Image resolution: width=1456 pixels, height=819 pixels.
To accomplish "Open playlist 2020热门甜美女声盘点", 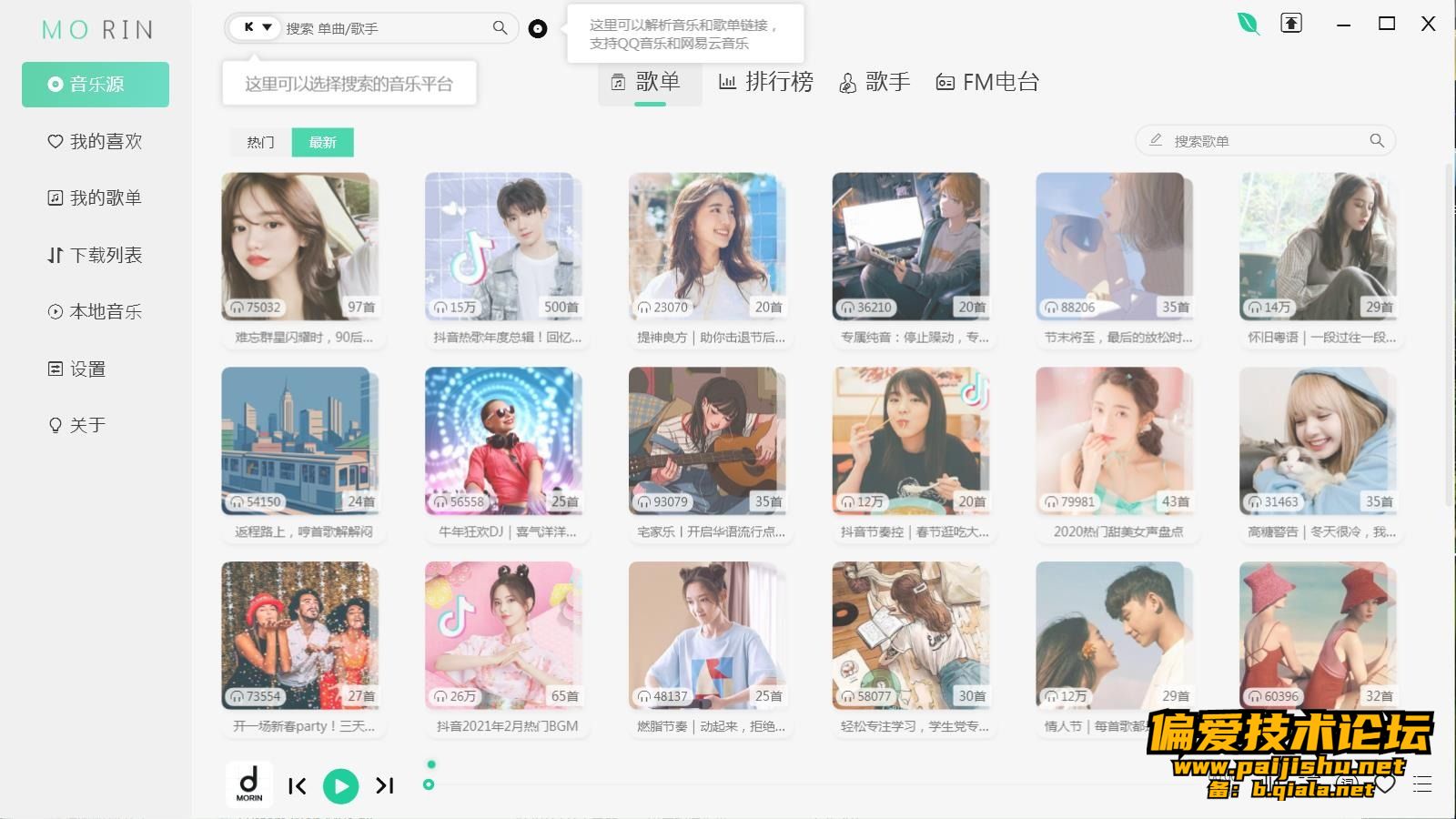I will [1114, 440].
